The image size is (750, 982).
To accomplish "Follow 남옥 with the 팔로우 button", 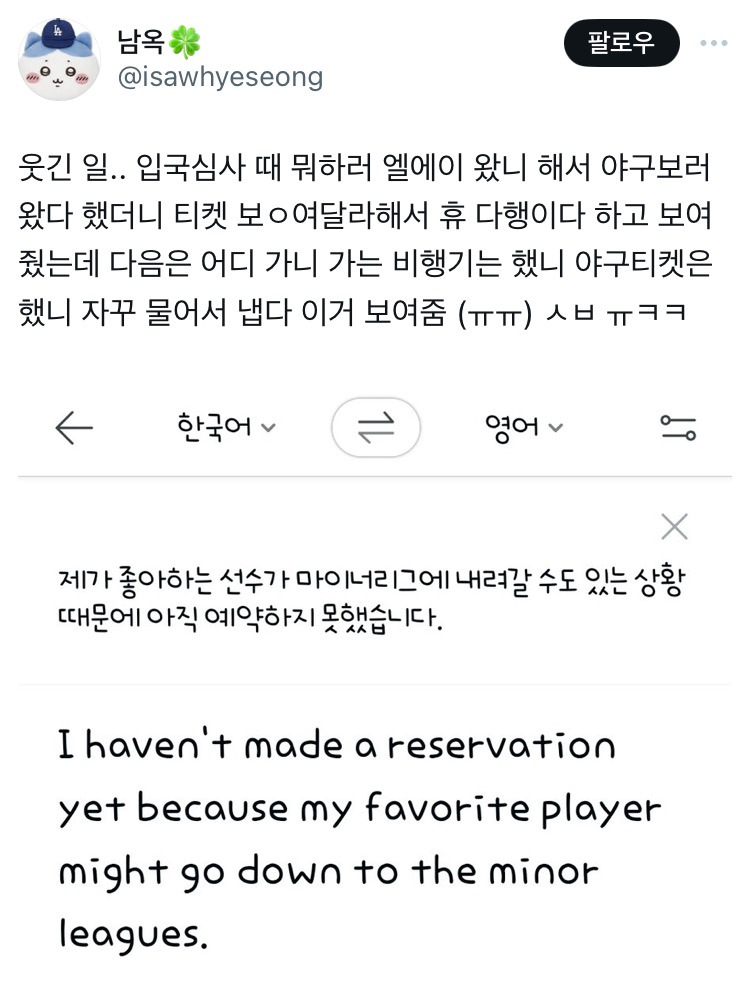I will coord(621,44).
